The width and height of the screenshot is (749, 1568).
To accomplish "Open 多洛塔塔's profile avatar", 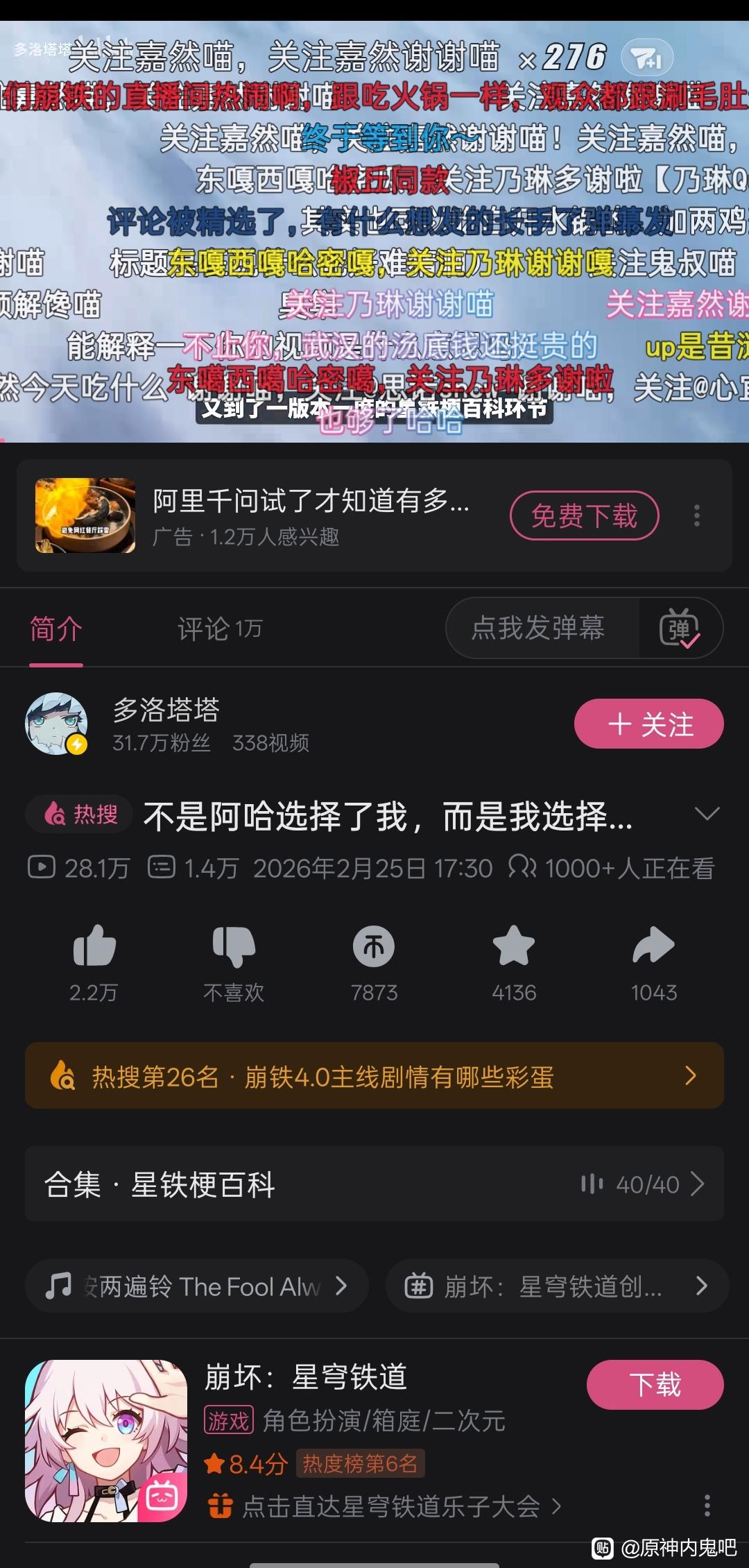I will [x=56, y=723].
